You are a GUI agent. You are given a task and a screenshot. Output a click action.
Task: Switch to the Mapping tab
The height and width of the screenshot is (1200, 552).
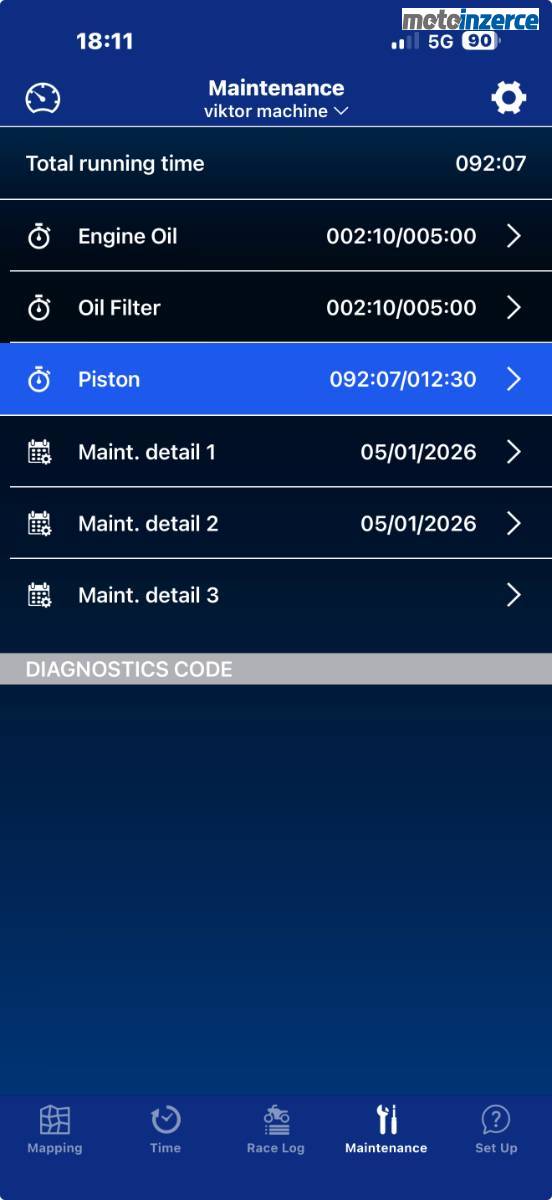[55, 1130]
